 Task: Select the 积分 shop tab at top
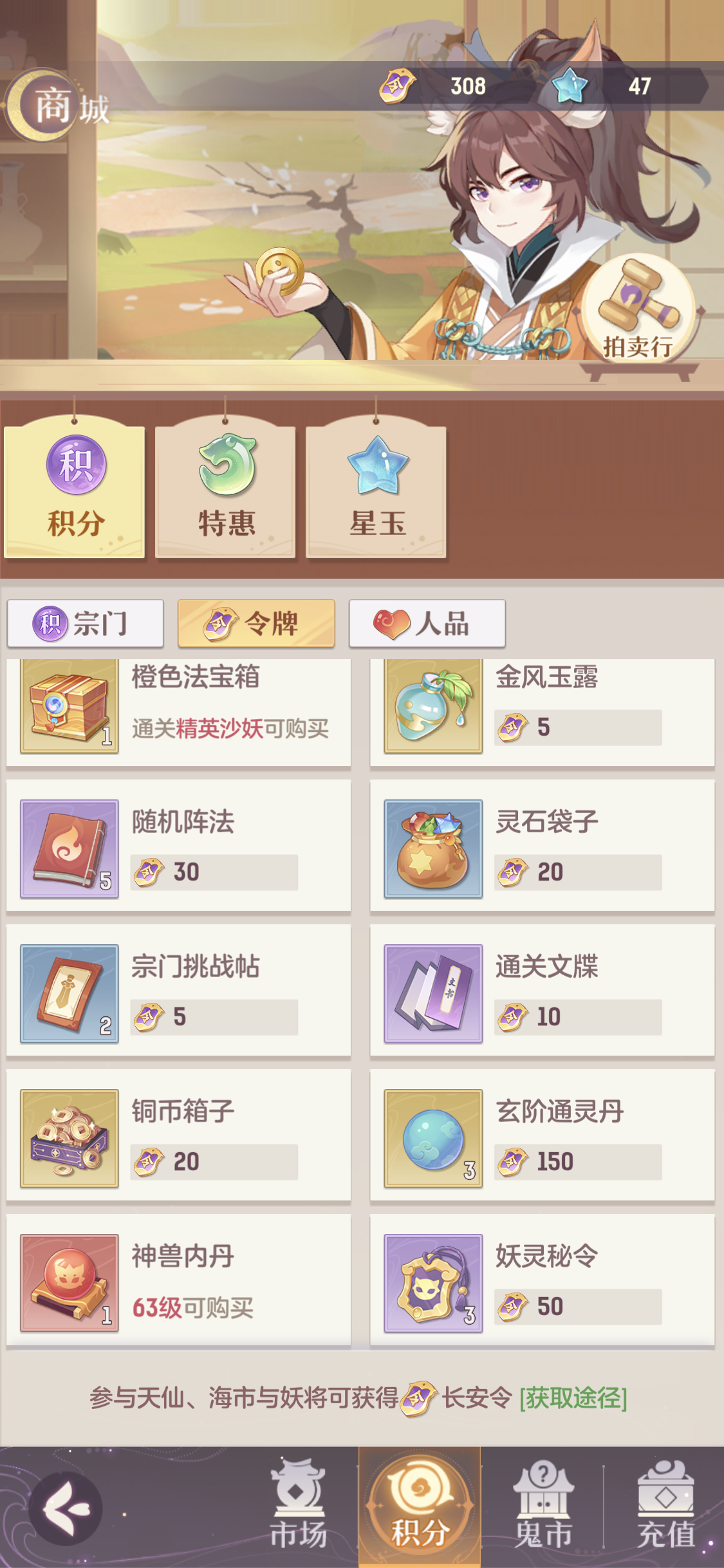[x=75, y=489]
